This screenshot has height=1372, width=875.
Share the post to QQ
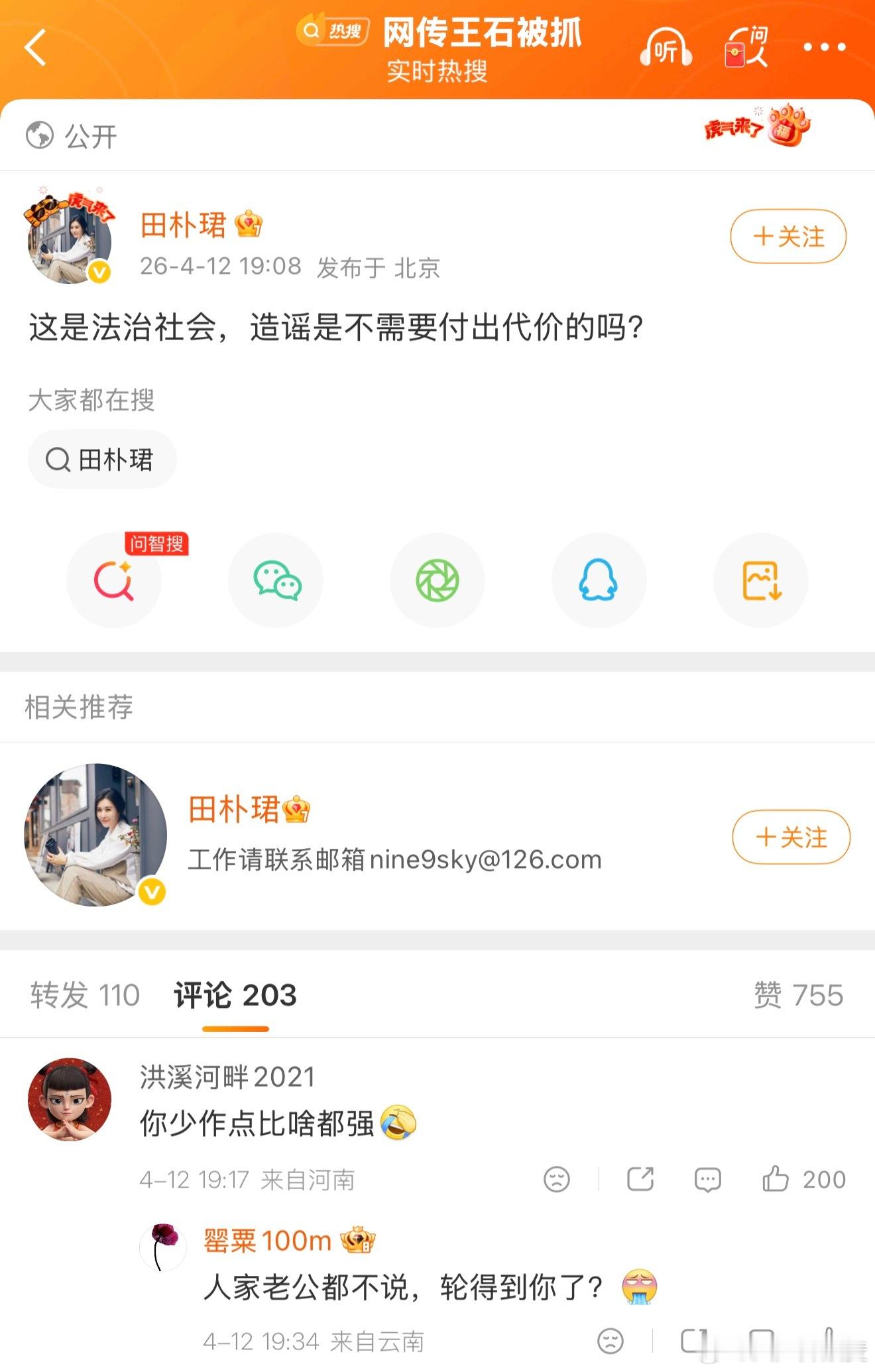tap(599, 580)
